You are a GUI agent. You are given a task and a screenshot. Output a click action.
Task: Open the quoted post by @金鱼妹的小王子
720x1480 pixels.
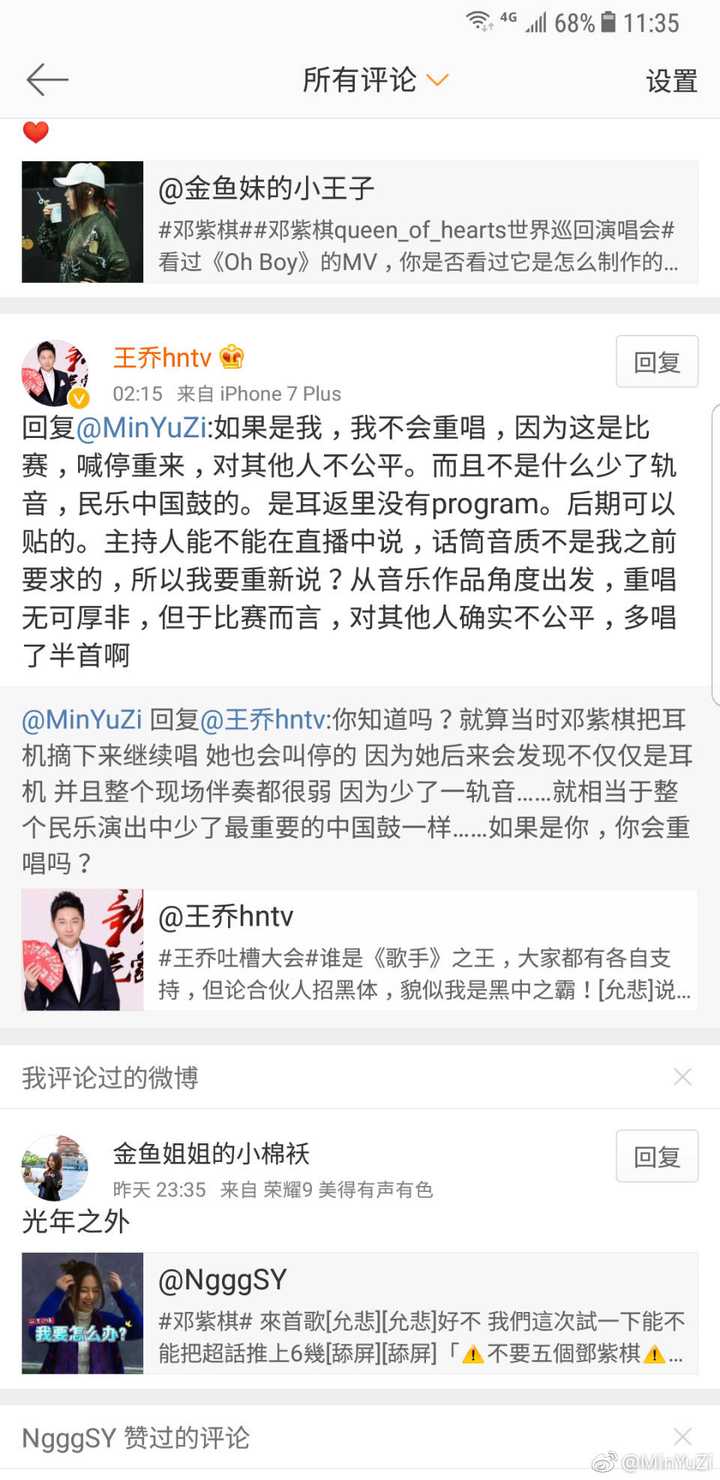[360, 222]
